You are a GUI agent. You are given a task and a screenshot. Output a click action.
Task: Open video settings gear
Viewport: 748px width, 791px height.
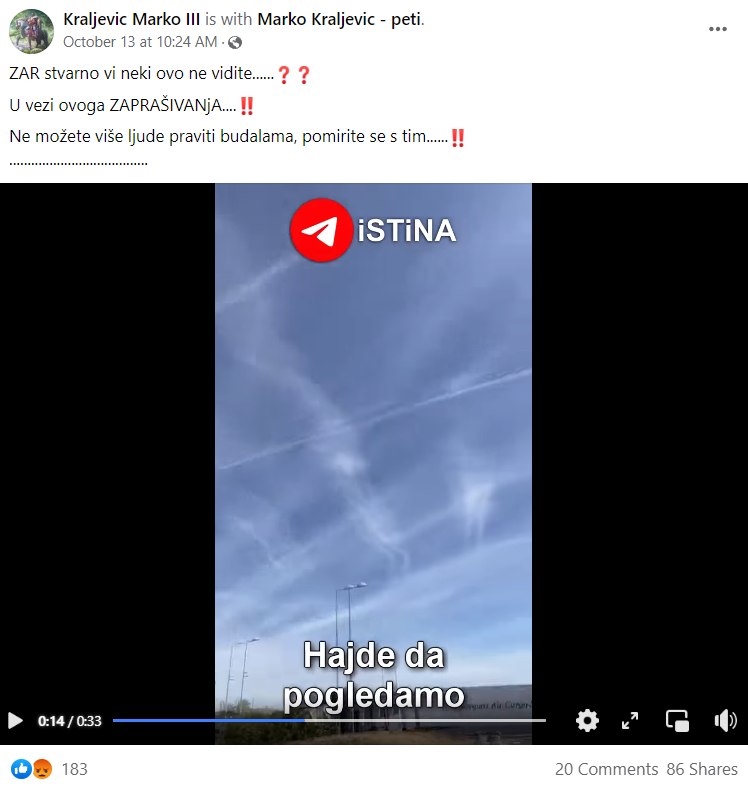tap(588, 720)
